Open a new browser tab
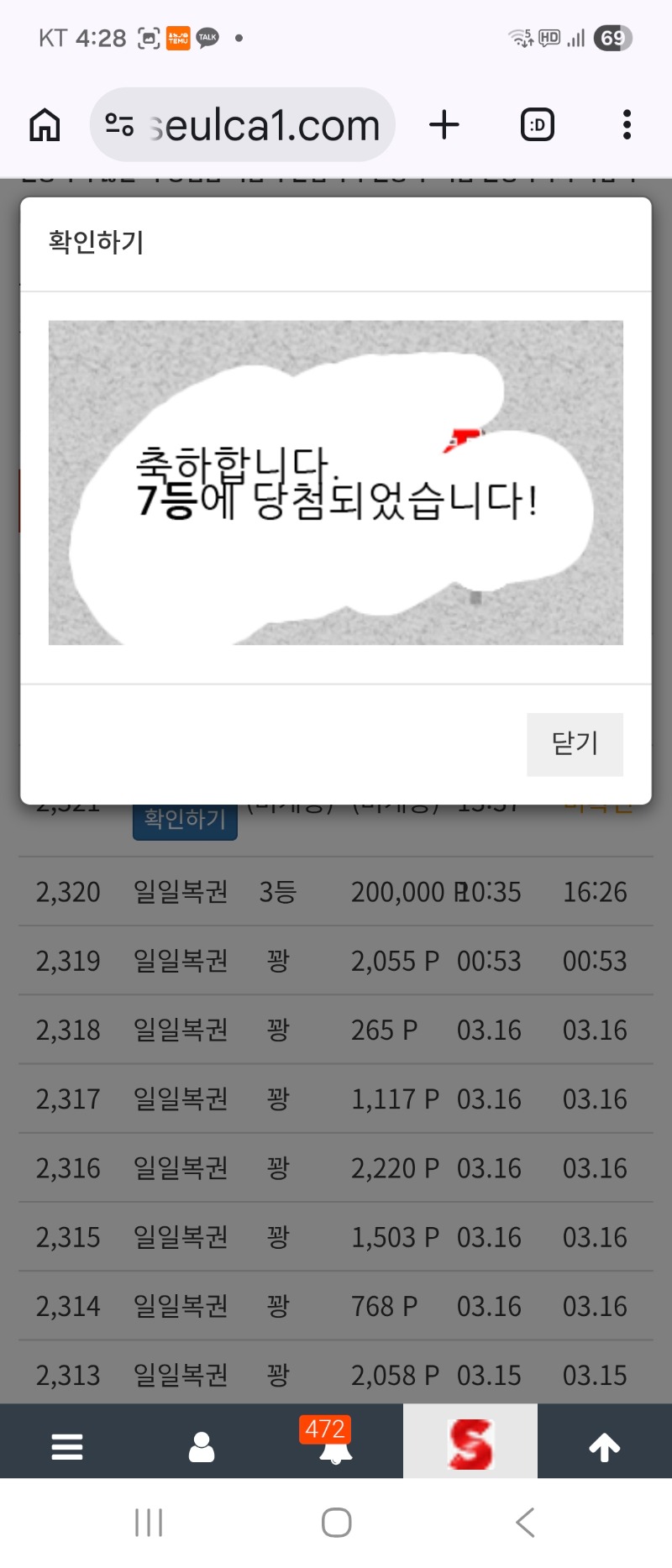This screenshot has width=672, height=1568. tap(444, 125)
